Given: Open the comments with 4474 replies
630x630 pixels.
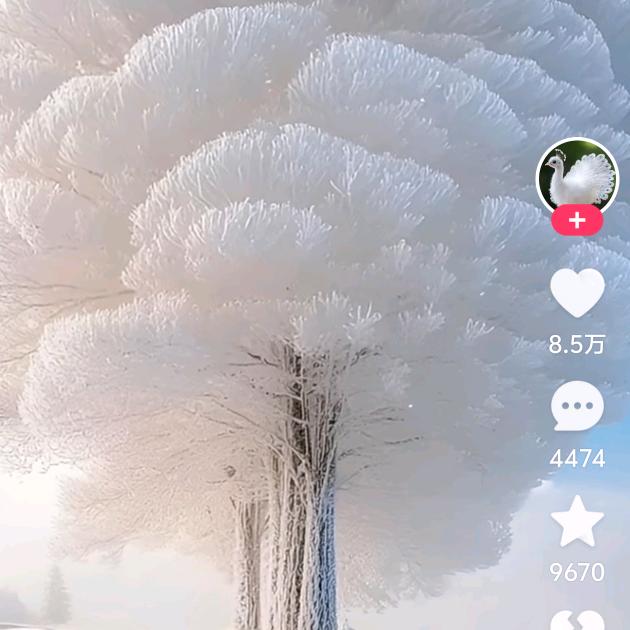Looking at the screenshot, I should (x=577, y=407).
